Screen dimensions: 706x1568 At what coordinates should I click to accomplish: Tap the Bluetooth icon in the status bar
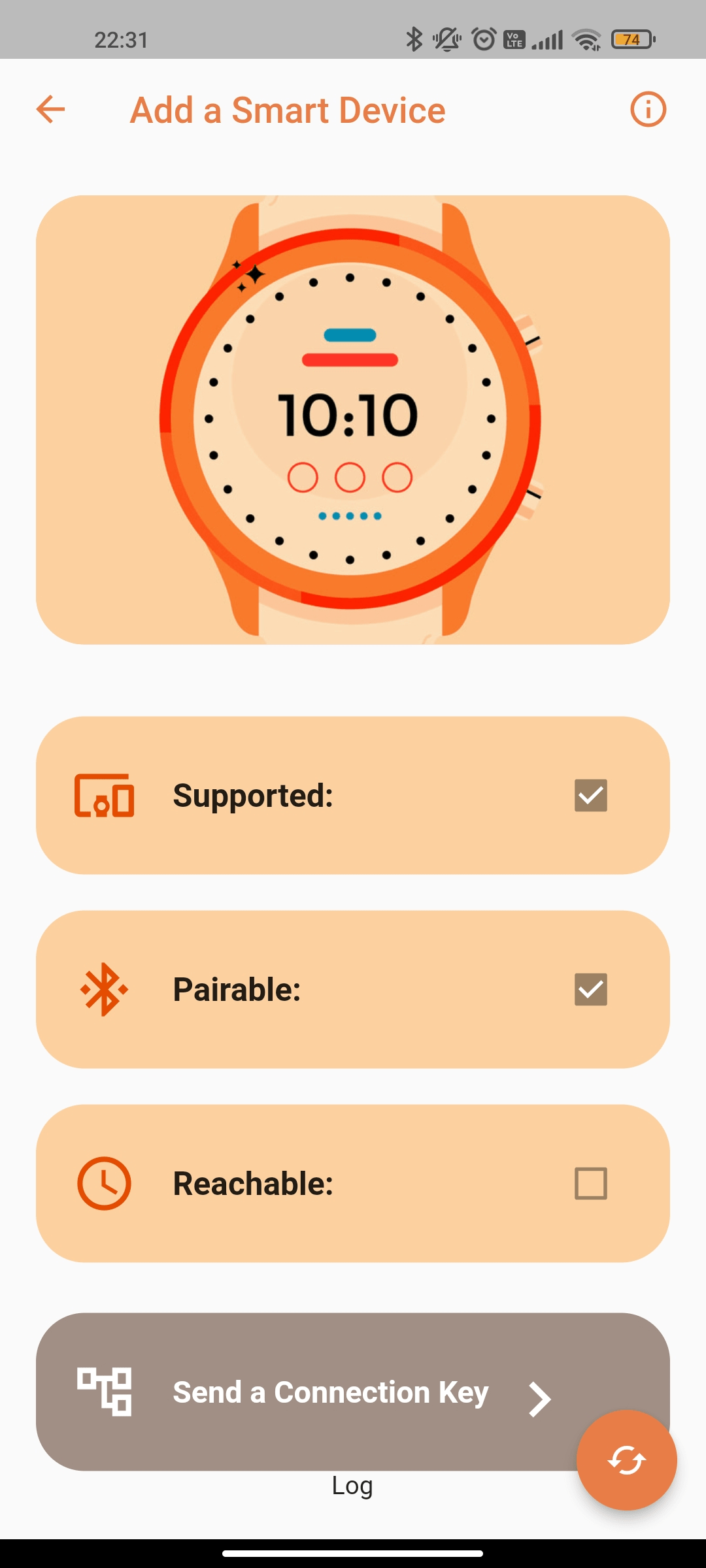[414, 39]
